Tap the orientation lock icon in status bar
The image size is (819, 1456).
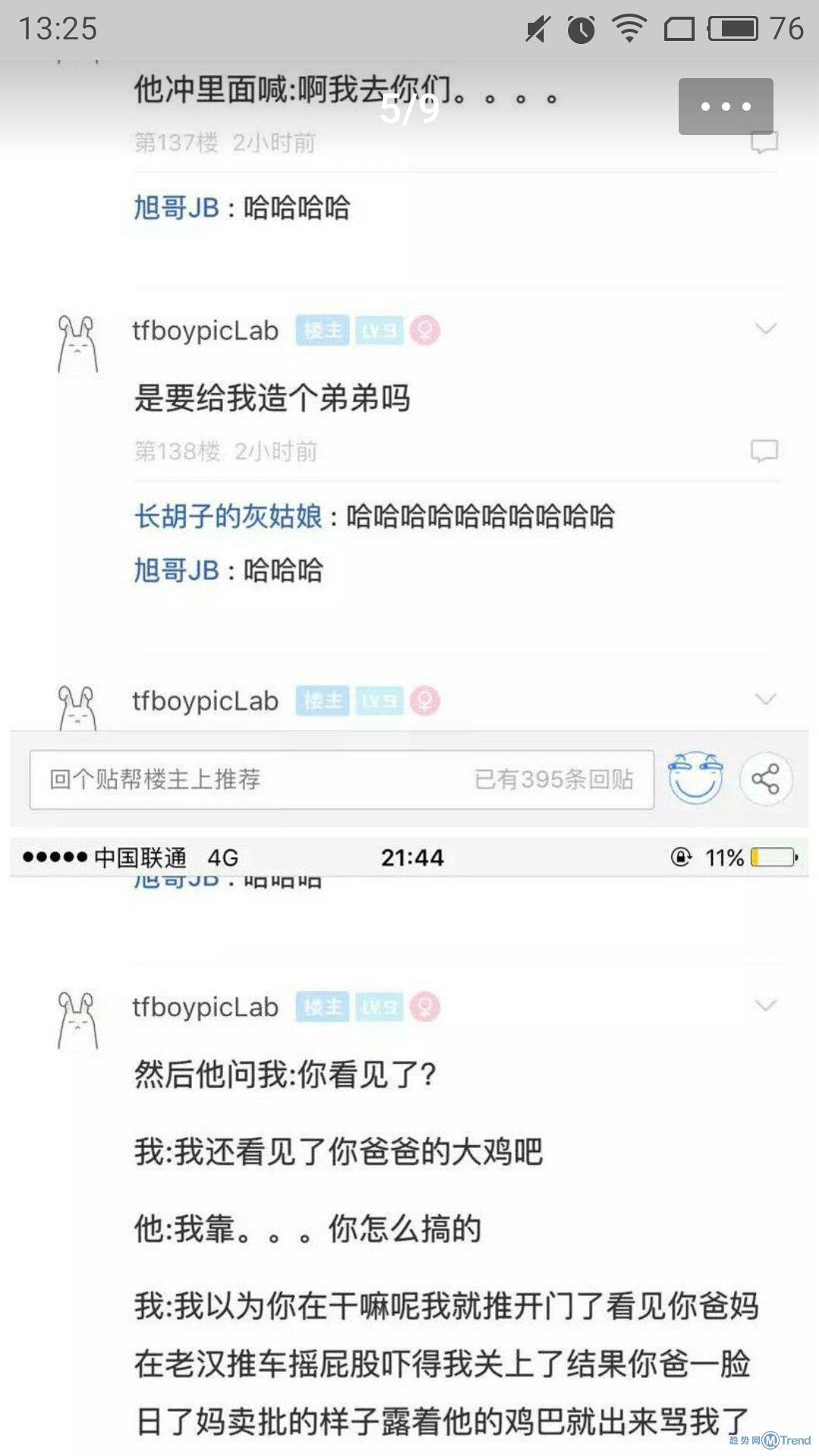point(681,858)
